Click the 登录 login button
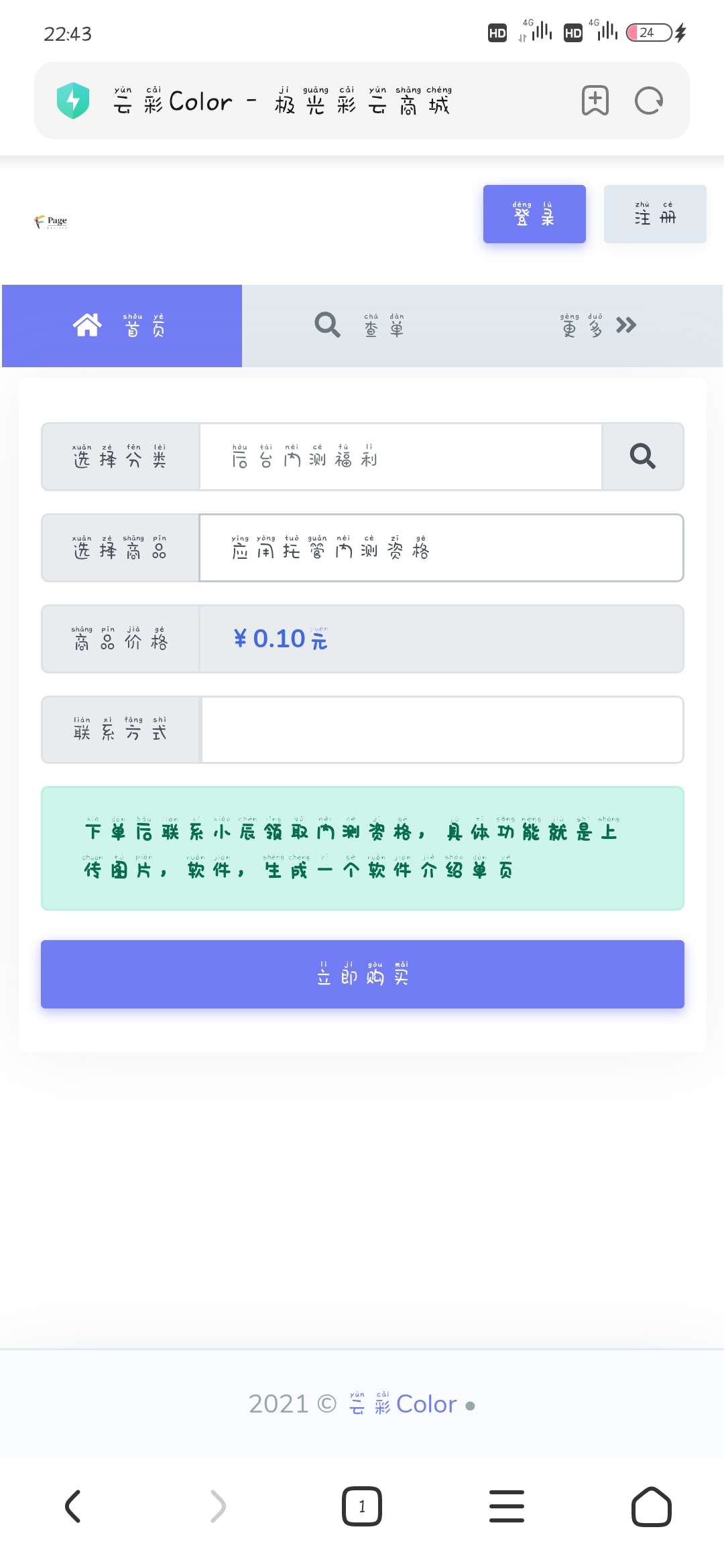 pyautogui.click(x=534, y=214)
